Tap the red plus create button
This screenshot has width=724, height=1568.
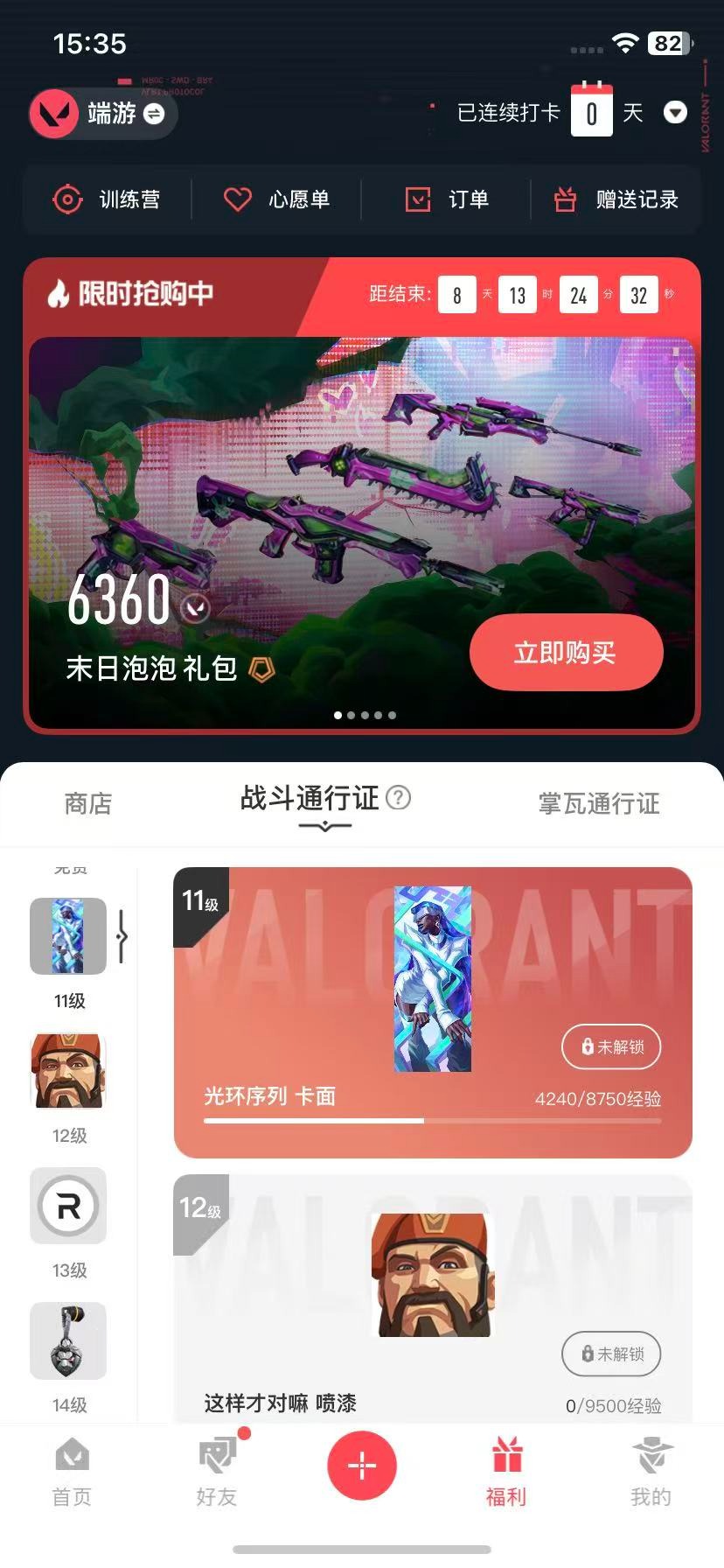tap(362, 1465)
